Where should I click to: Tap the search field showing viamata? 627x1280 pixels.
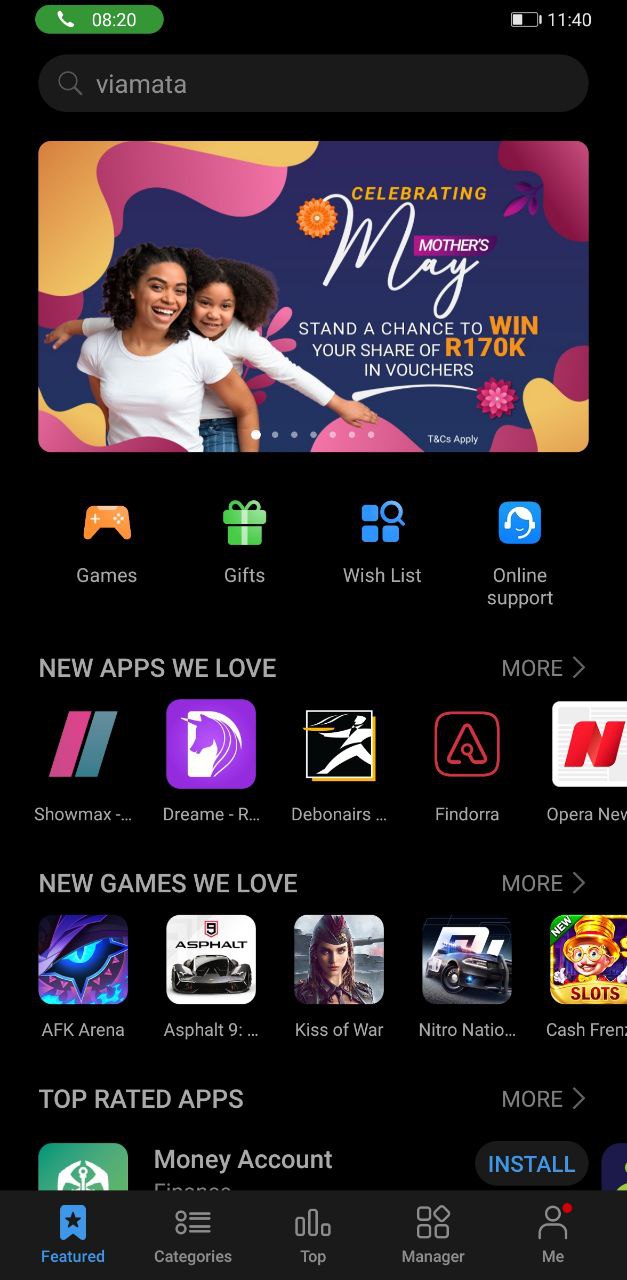coord(313,84)
